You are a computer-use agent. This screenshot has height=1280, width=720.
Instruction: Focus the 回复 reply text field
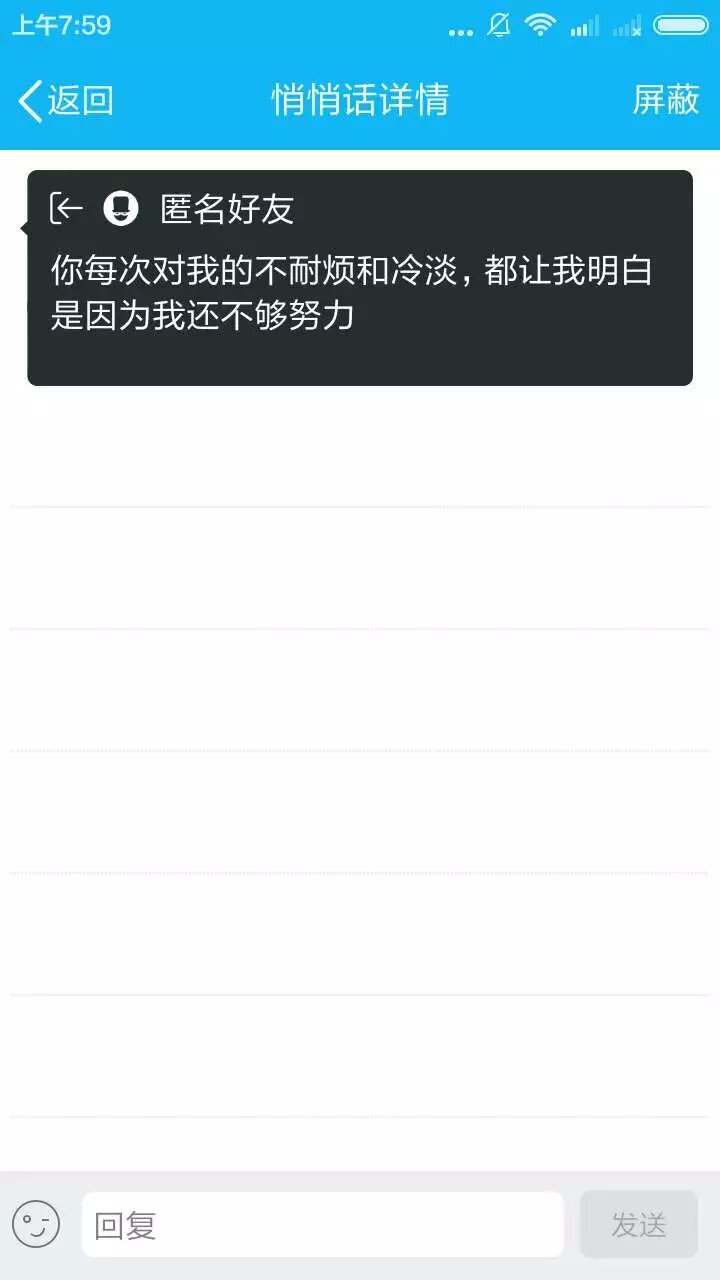[322, 1224]
